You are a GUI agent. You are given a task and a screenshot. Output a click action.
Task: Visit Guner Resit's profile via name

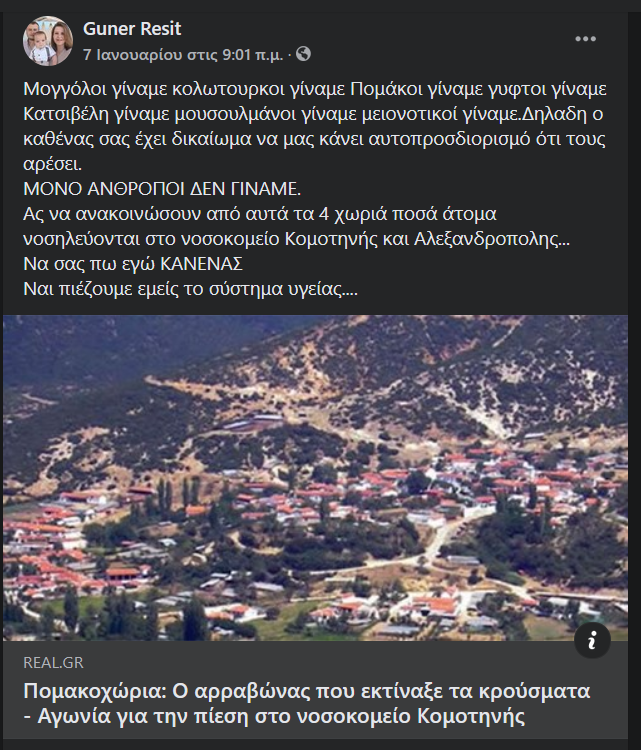(x=132, y=29)
